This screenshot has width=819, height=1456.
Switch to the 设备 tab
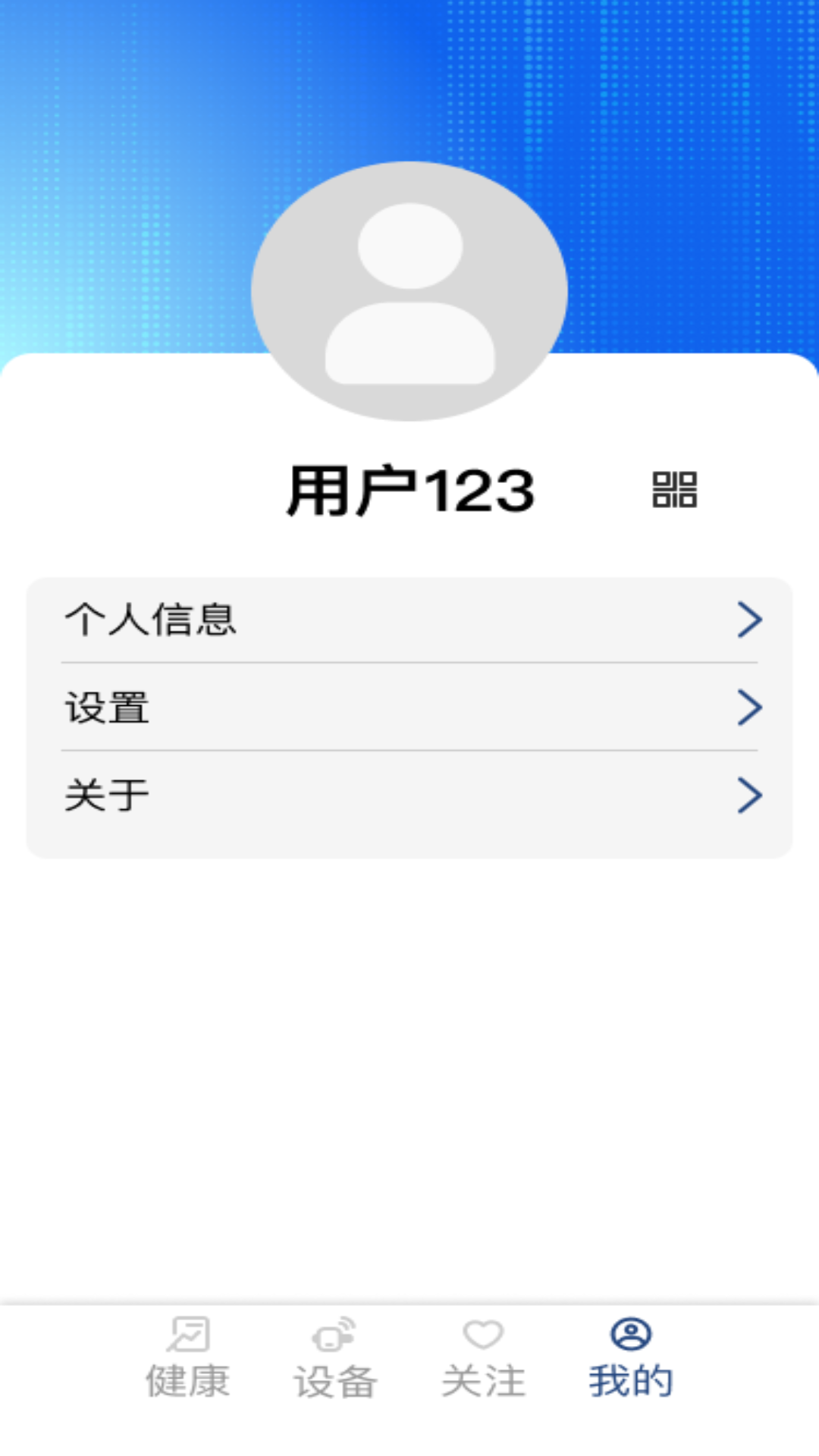pyautogui.click(x=335, y=1359)
